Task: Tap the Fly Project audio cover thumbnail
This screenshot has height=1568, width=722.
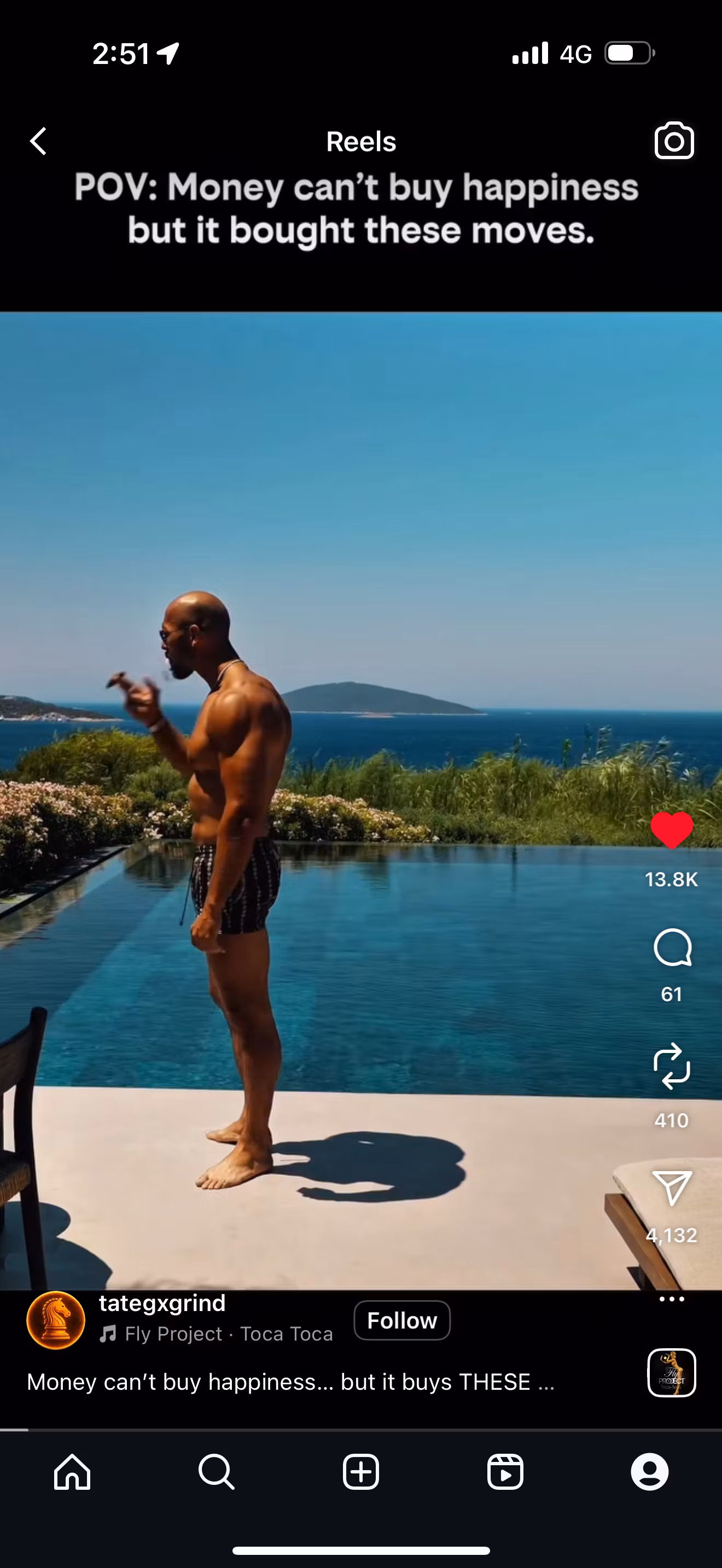Action: tap(672, 1373)
